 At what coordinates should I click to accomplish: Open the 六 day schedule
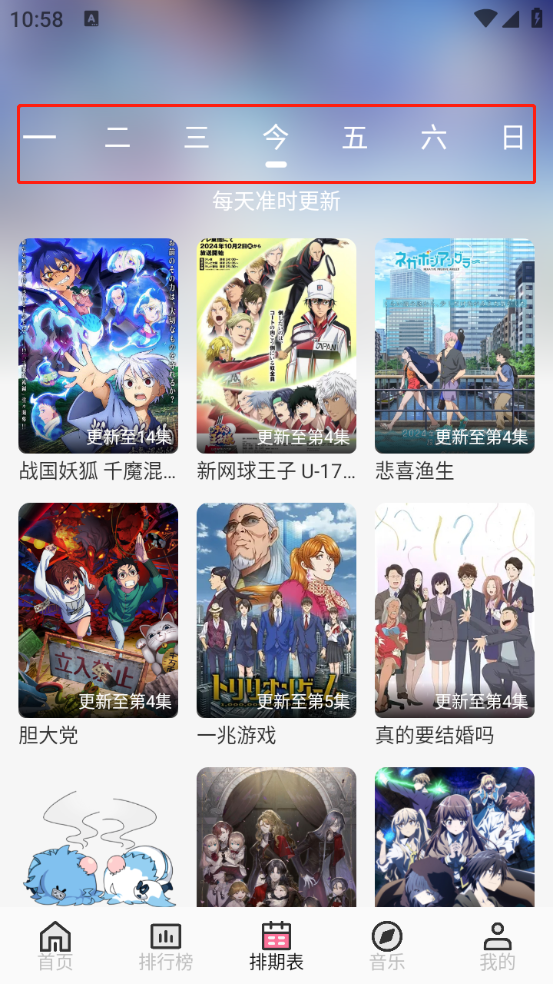[434, 137]
